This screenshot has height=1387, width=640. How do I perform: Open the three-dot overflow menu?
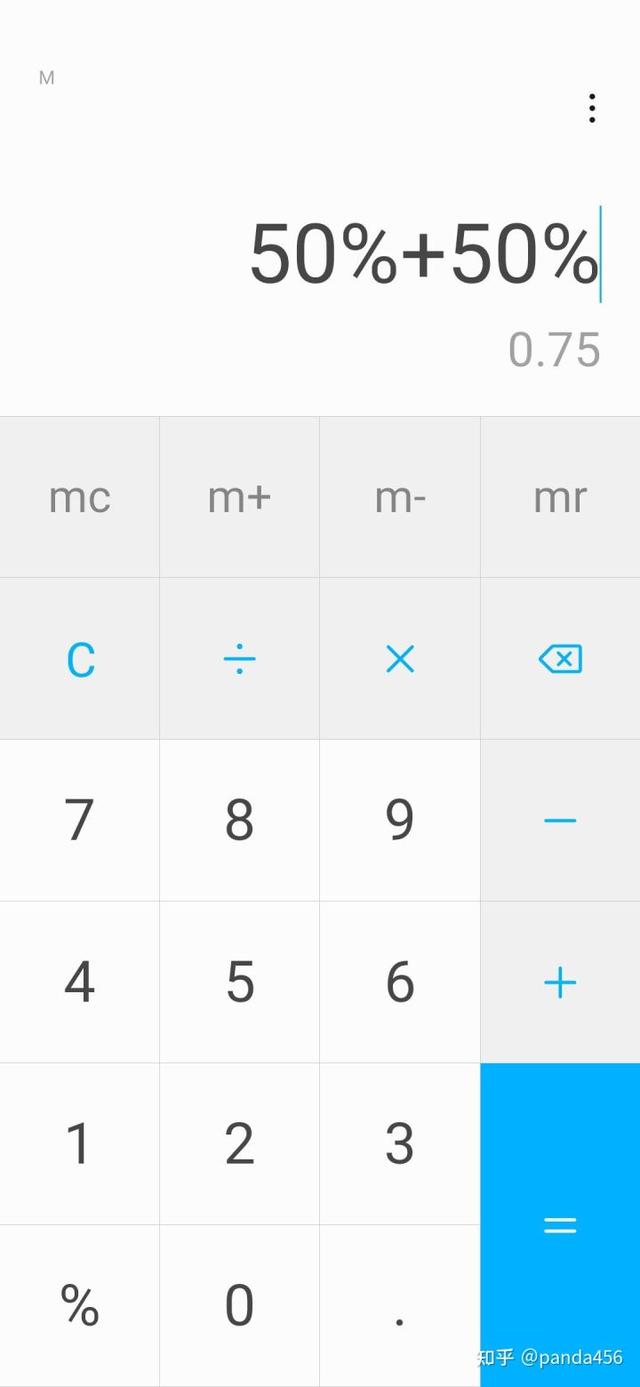click(x=592, y=108)
